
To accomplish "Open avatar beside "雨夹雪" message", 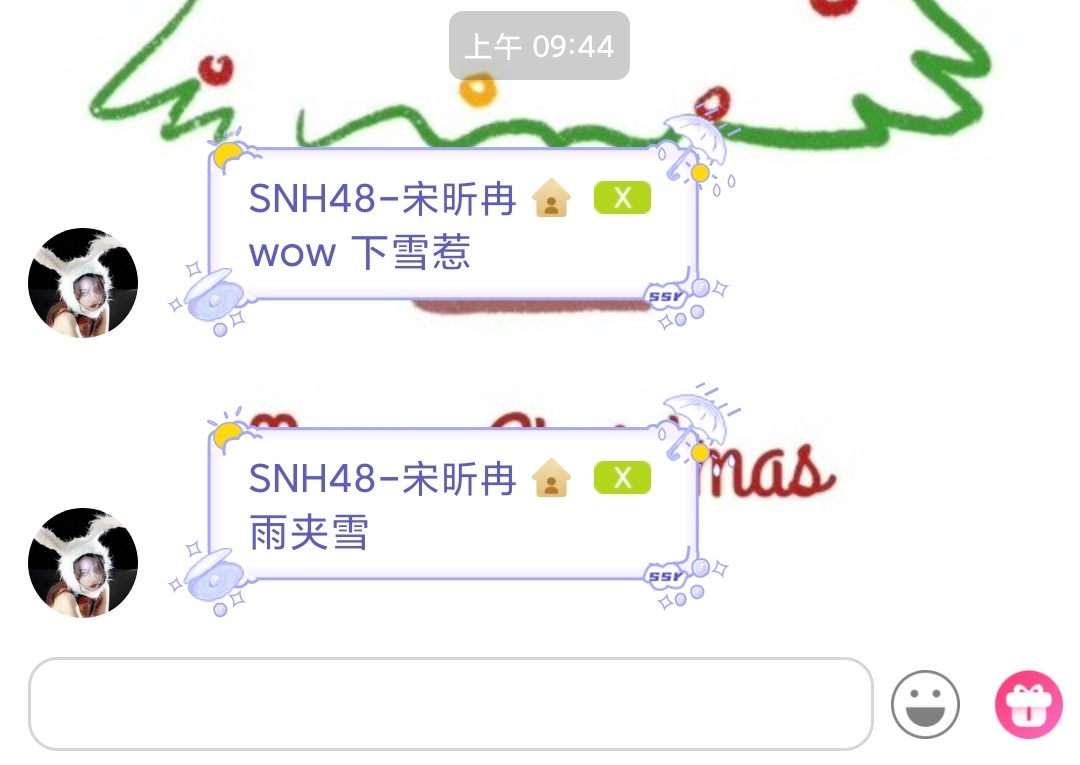I will [x=83, y=563].
